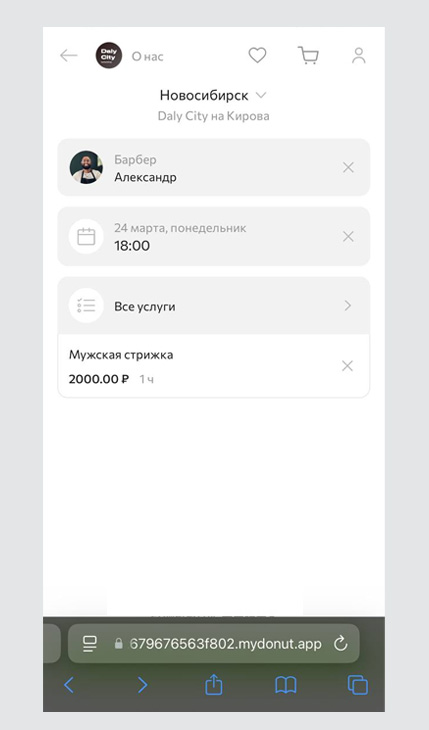The height and width of the screenshot is (730, 429).
Task: Open the barber Александр card
Action: [214, 168]
